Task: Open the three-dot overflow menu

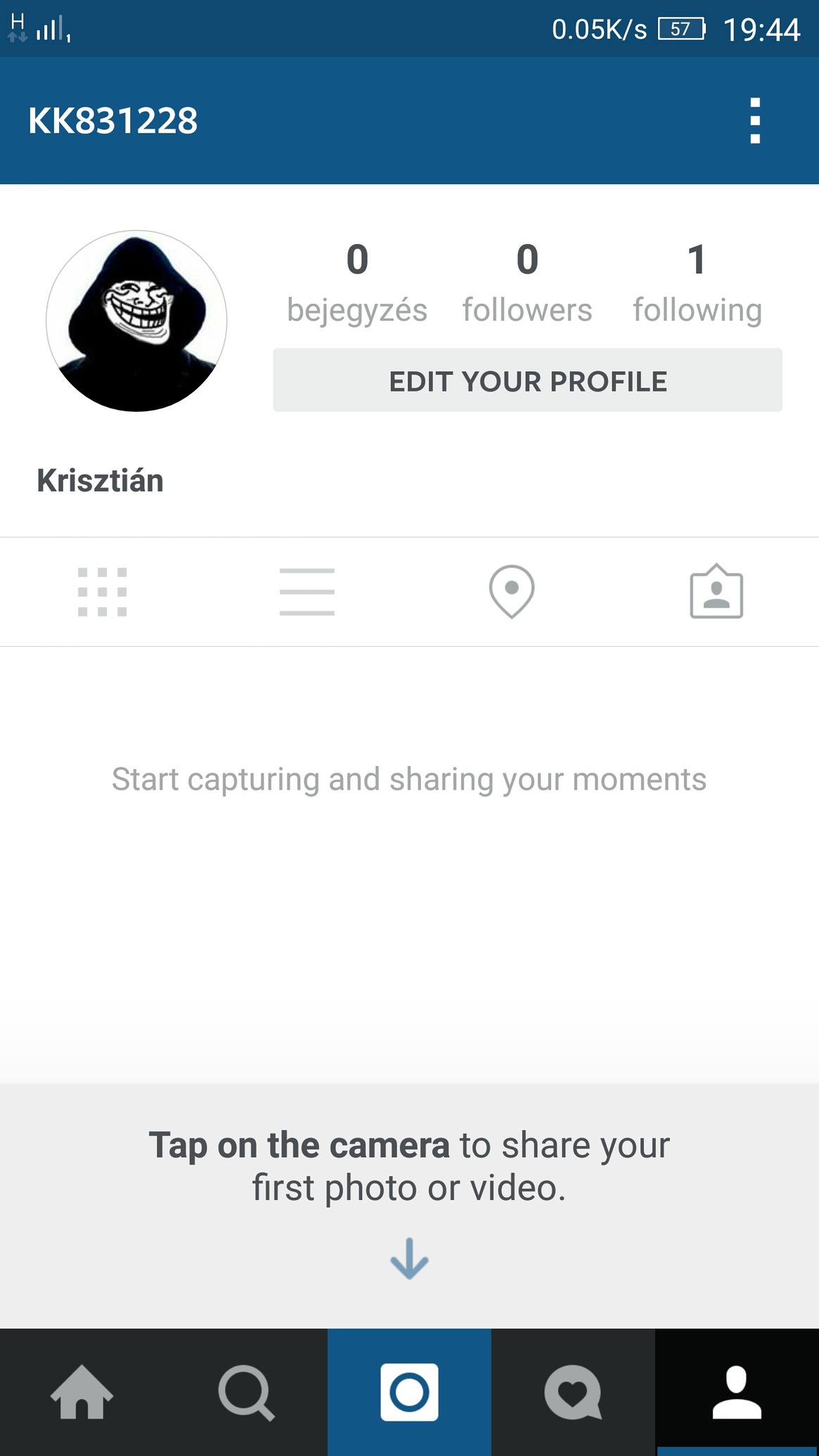Action: [x=755, y=121]
